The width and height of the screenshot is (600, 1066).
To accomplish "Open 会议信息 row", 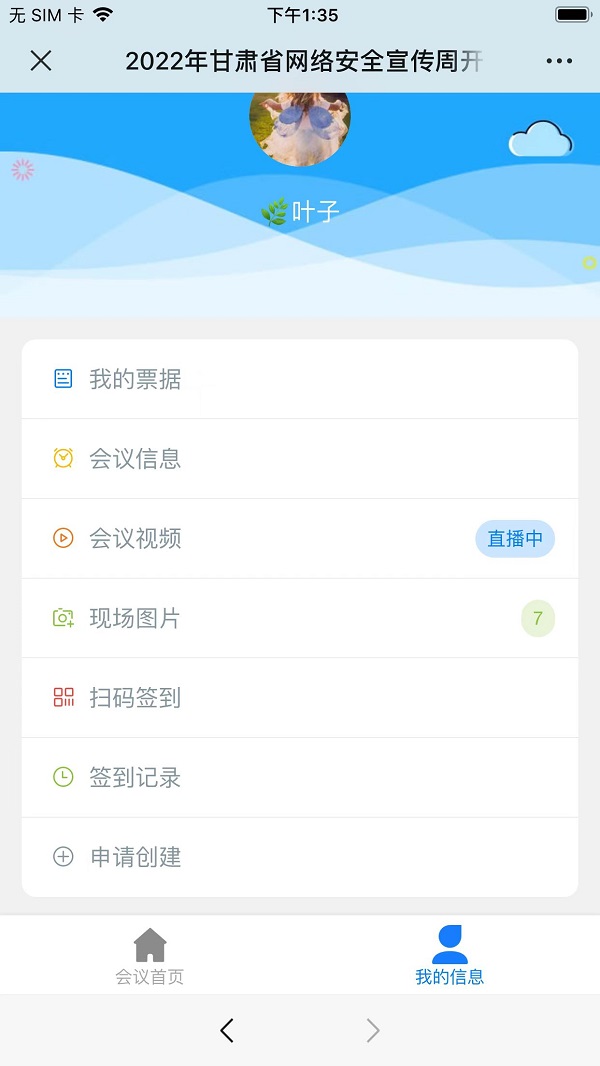I will tap(300, 459).
